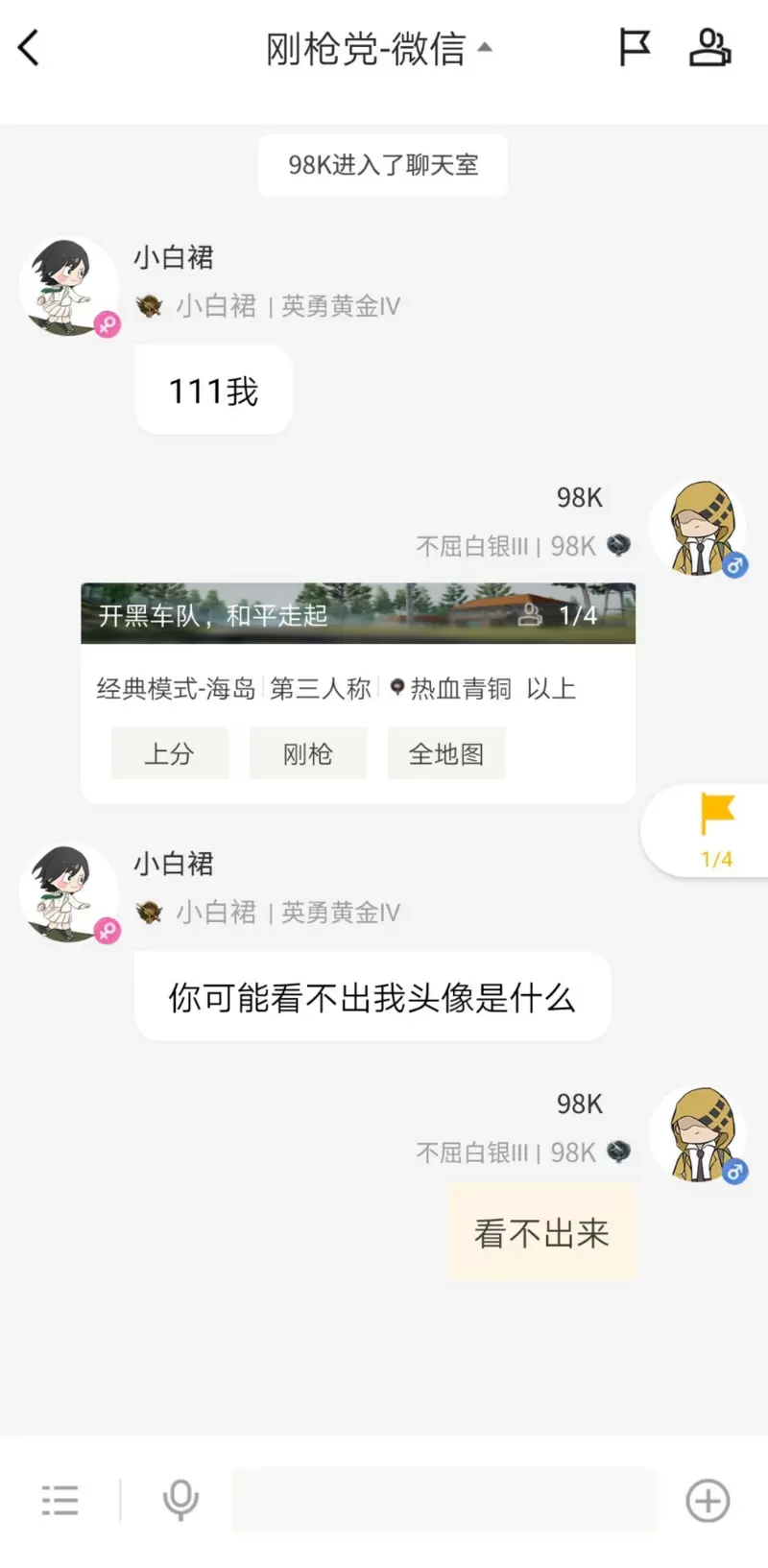This screenshot has width=768, height=1568.
Task: Open the chat room members list
Action: pyautogui.click(x=709, y=48)
